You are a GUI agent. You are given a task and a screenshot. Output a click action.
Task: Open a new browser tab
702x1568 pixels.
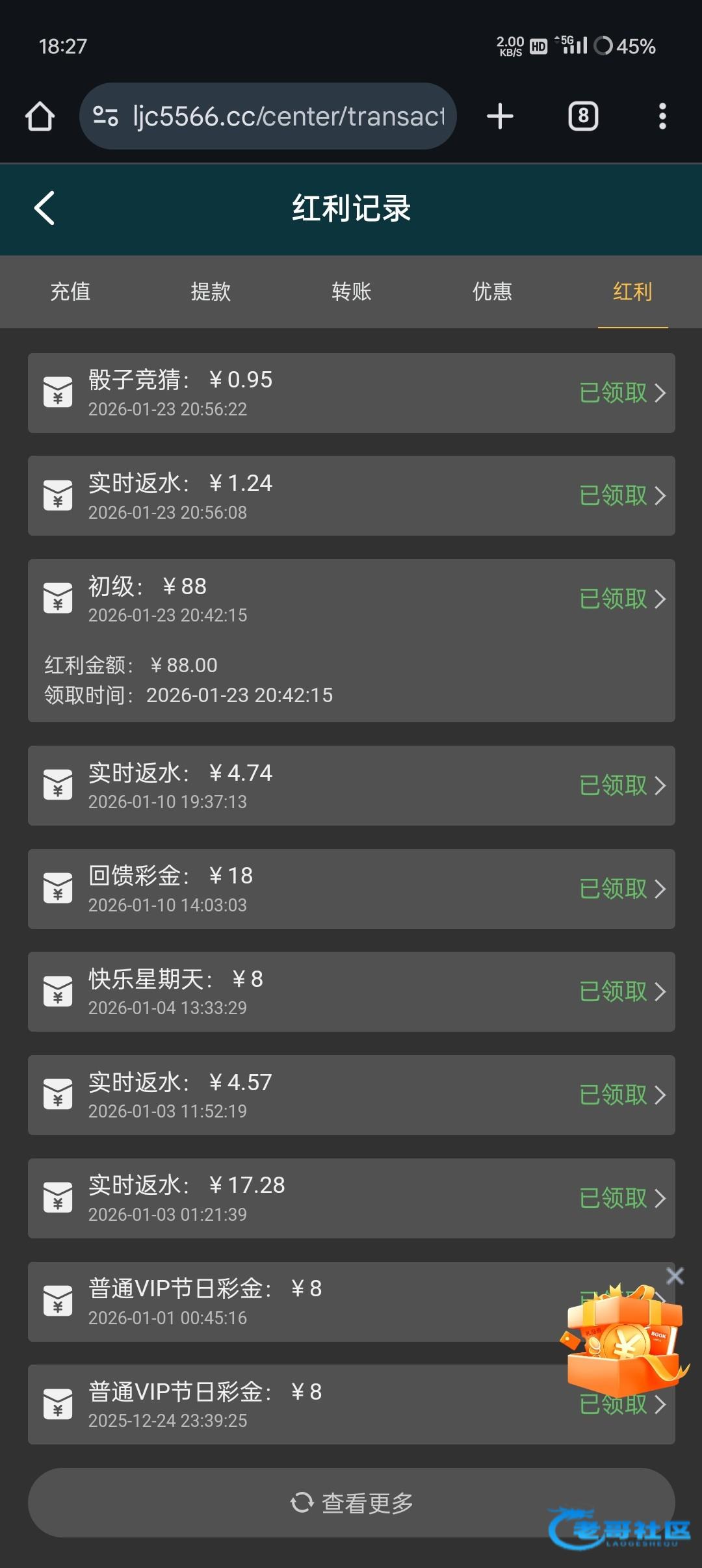point(500,116)
